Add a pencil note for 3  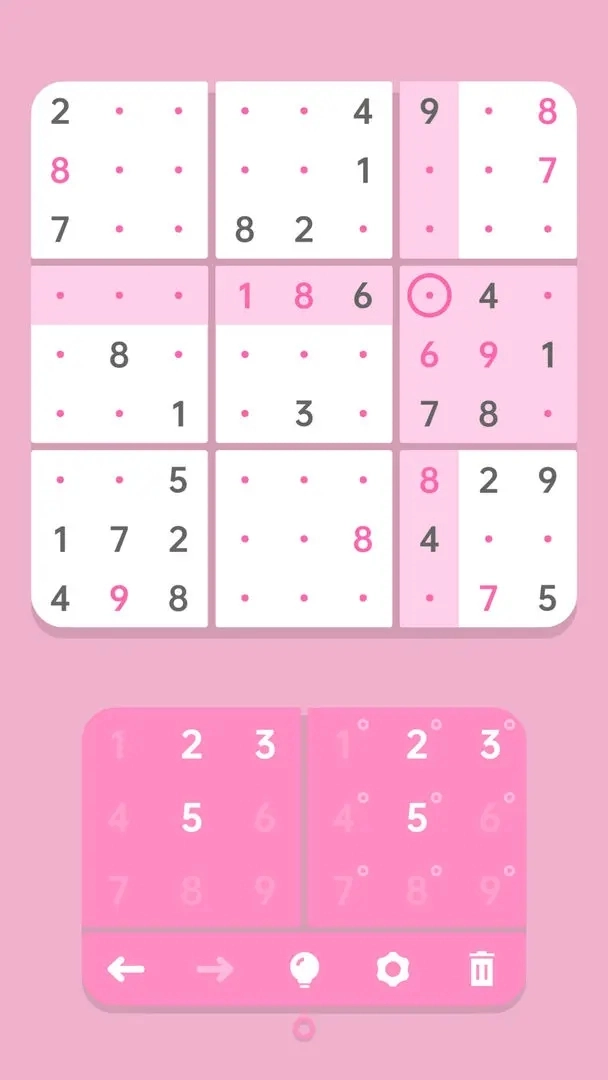pyautogui.click(x=491, y=745)
